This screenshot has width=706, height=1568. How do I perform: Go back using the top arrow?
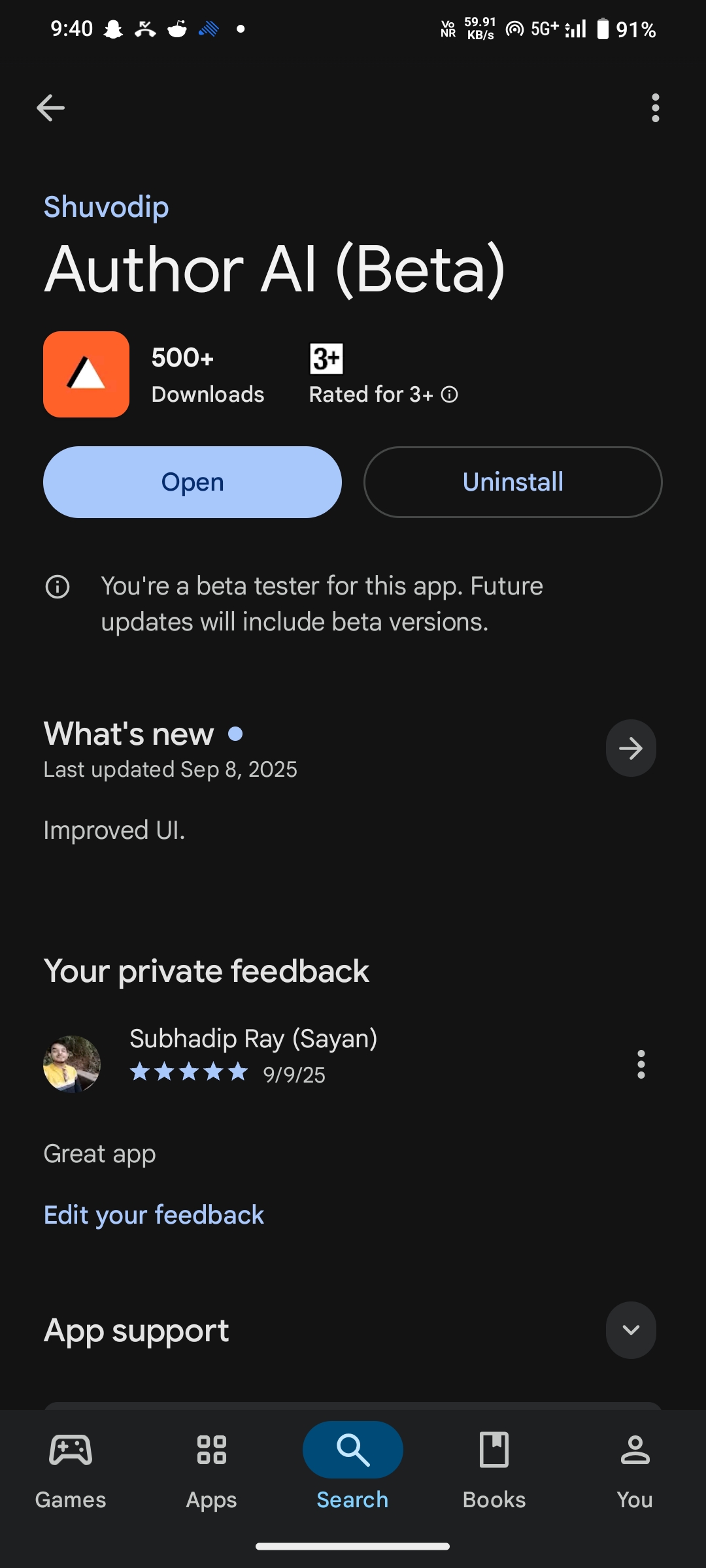50,108
